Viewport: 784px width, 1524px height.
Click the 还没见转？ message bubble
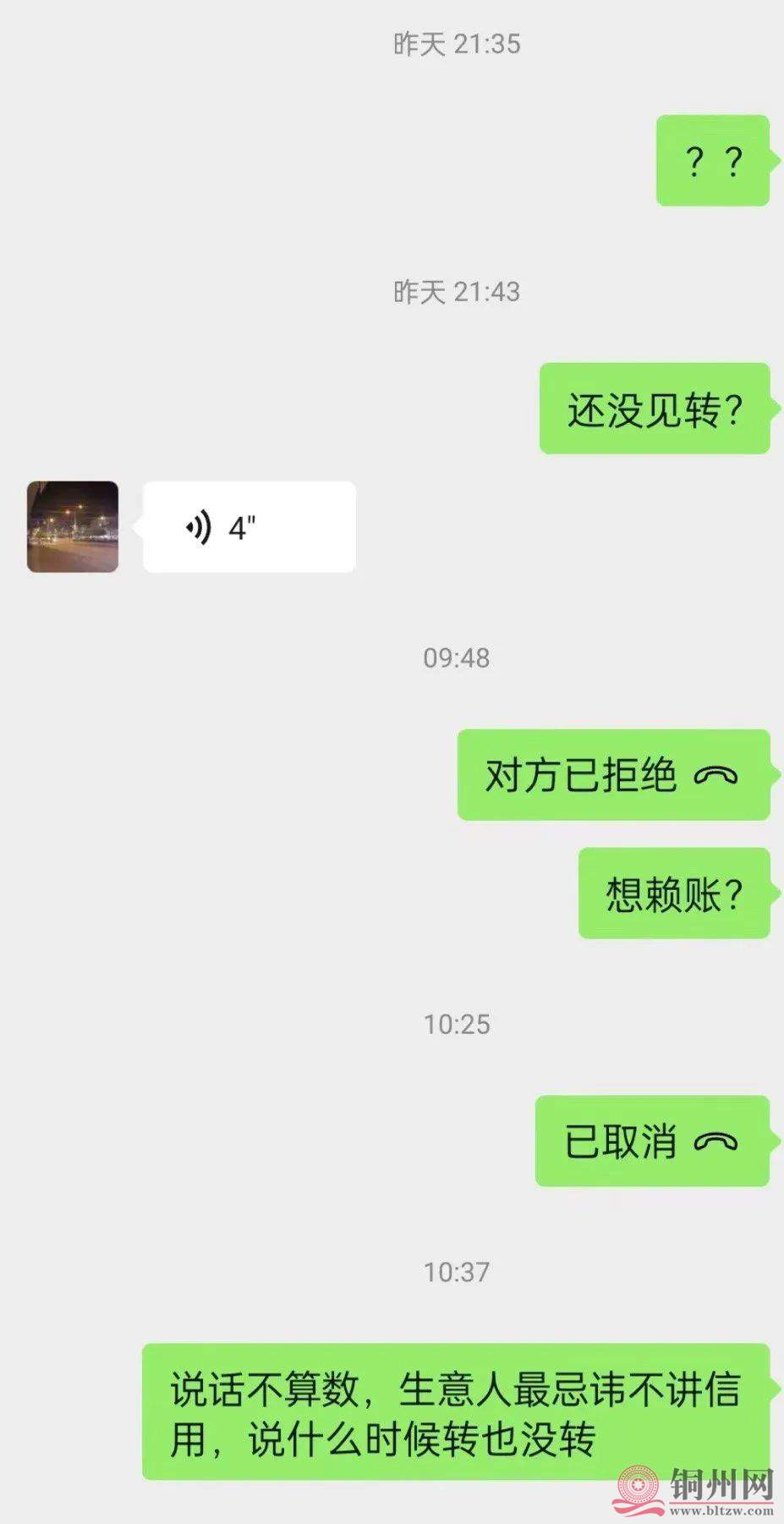click(x=655, y=407)
